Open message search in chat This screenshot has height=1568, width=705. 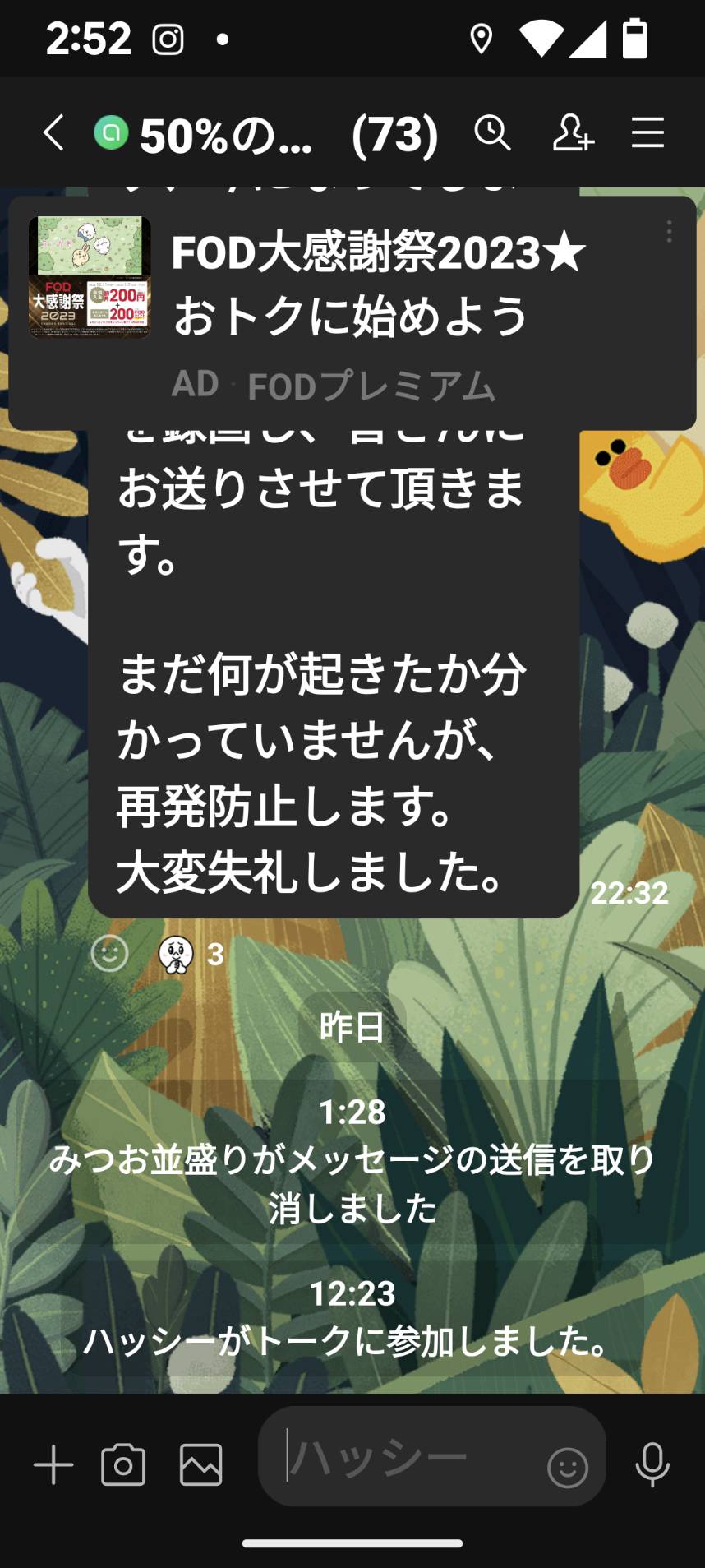pos(492,133)
